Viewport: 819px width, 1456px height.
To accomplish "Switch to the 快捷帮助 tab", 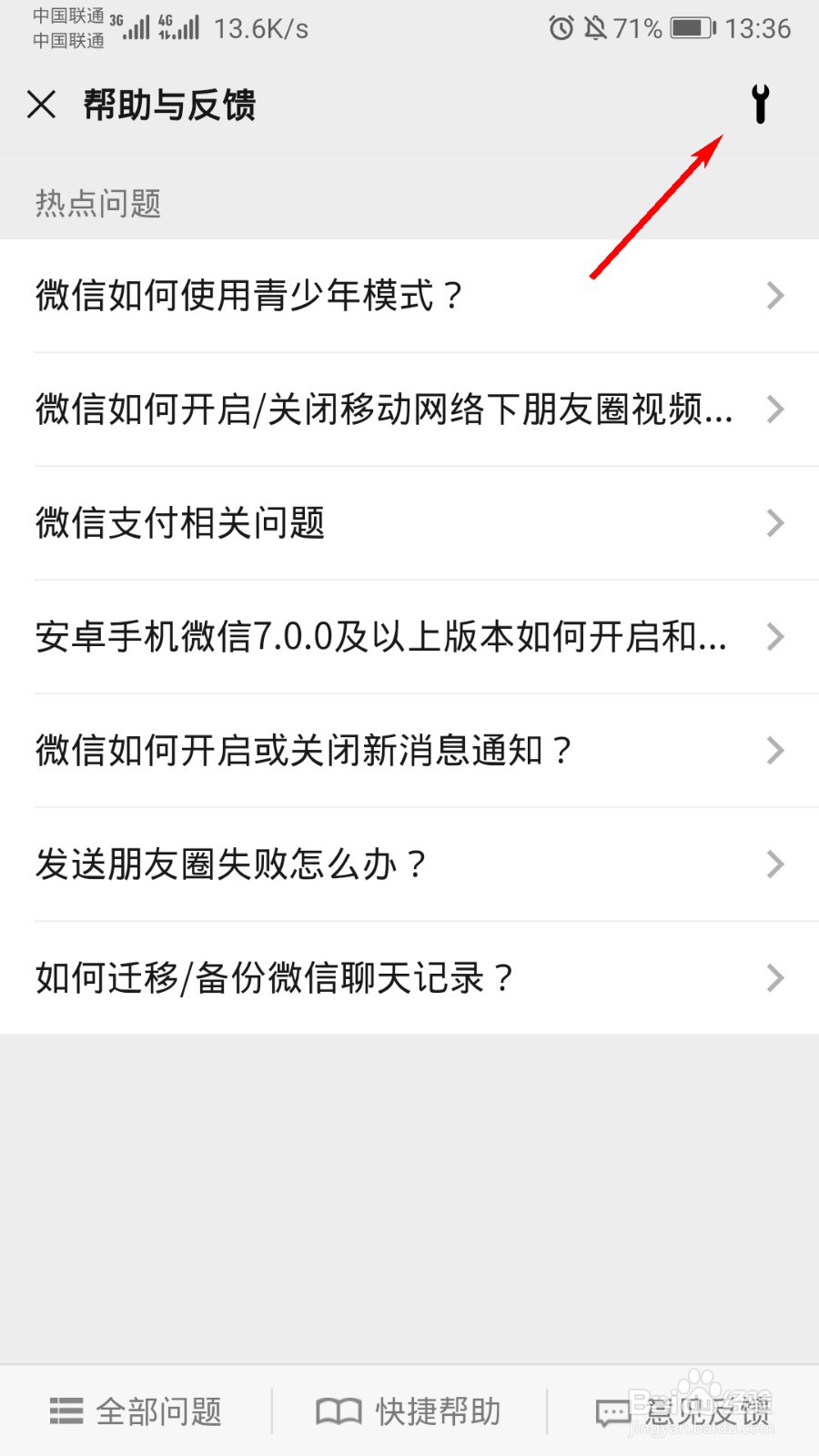I will [x=409, y=1411].
